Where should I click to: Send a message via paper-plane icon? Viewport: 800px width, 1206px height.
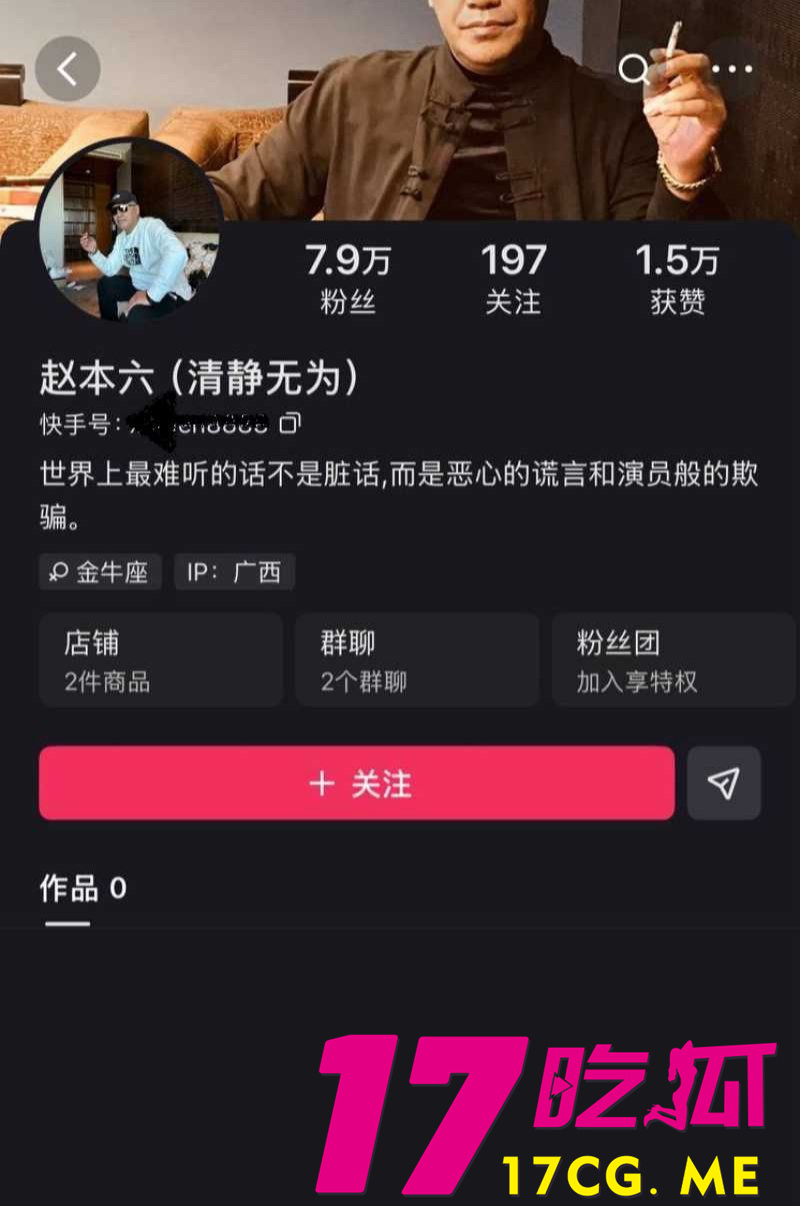724,784
